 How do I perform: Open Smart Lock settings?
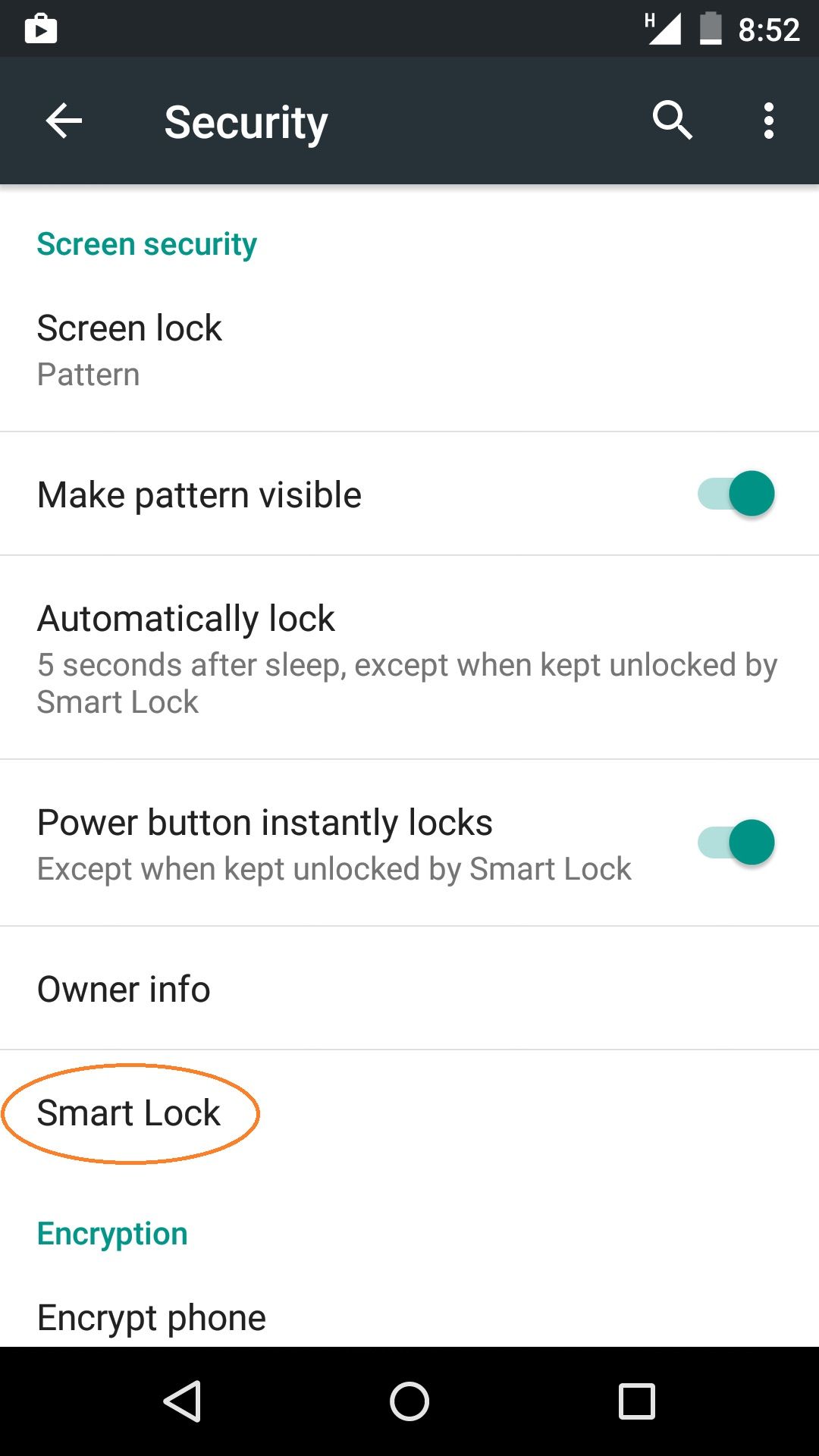tap(409, 1112)
